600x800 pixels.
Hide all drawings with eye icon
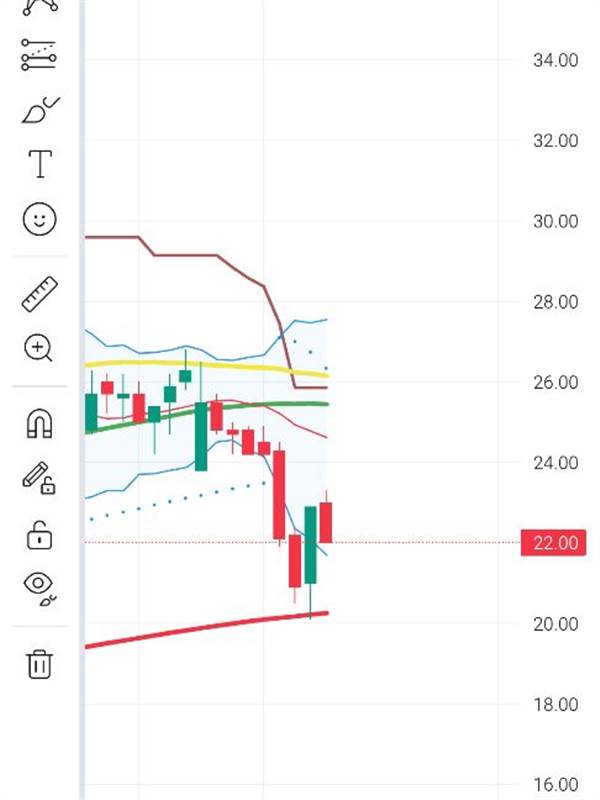point(39,589)
